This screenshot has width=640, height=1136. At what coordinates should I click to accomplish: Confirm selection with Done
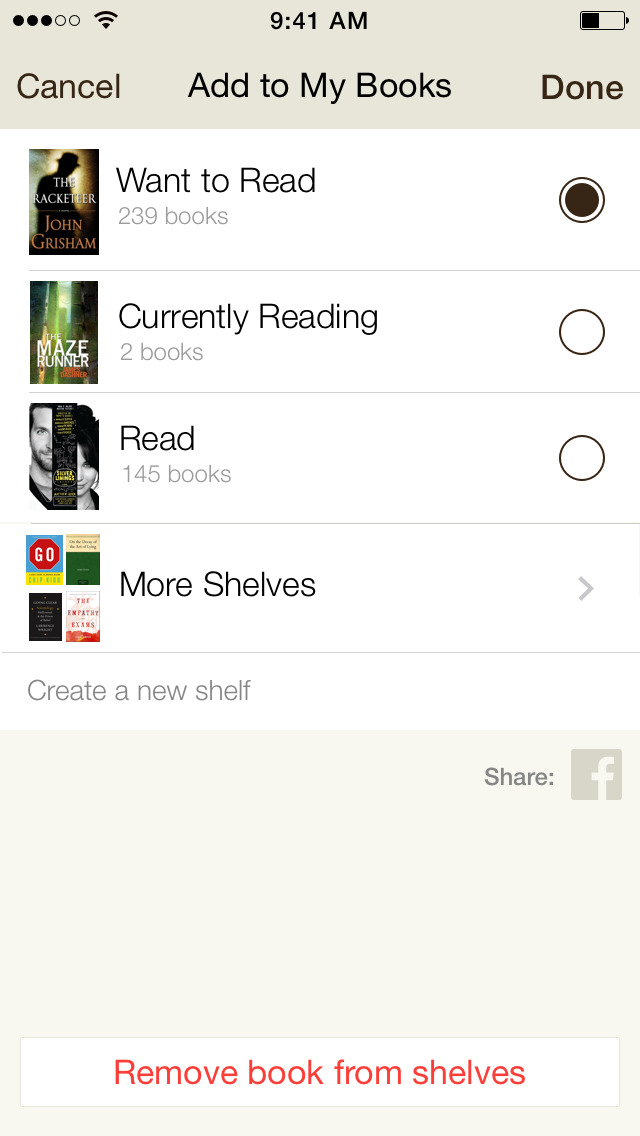pyautogui.click(x=581, y=88)
